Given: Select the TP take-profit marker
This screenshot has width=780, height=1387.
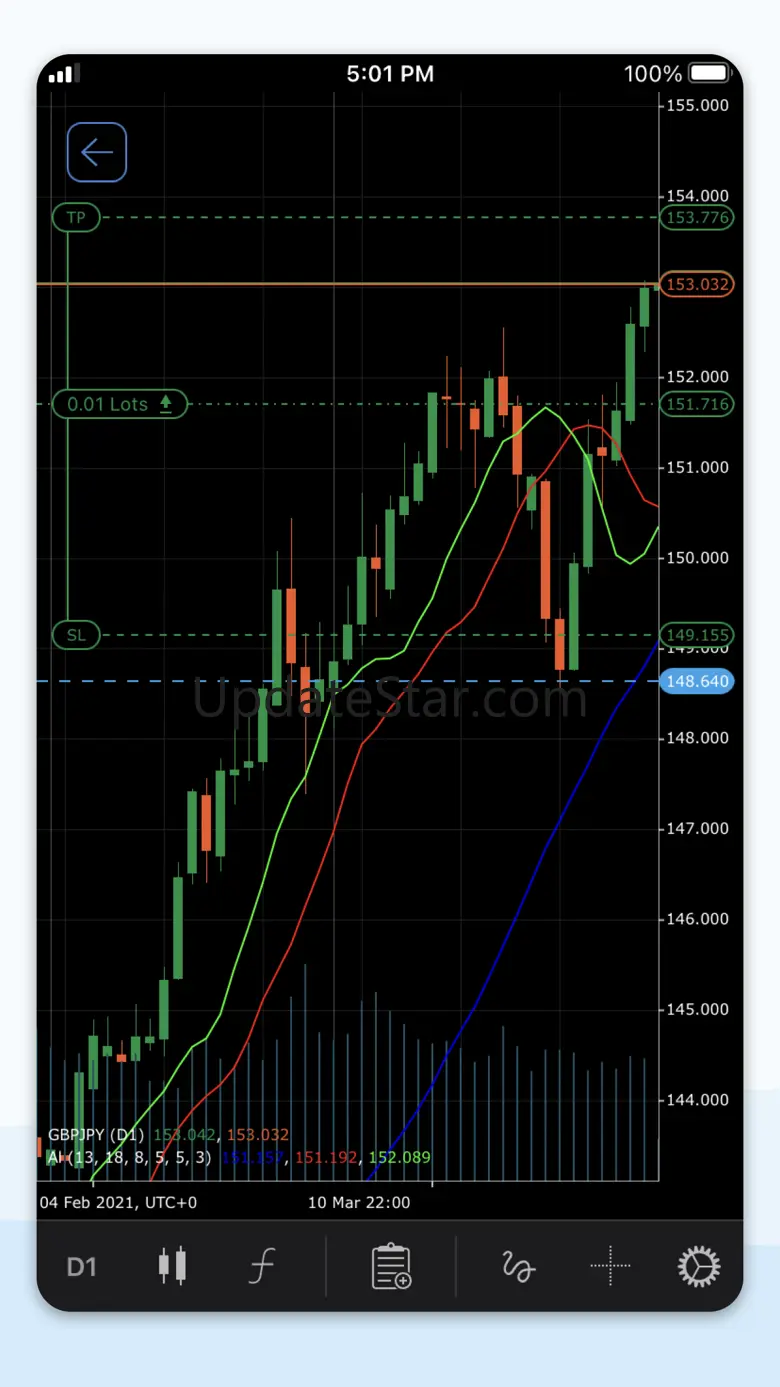Looking at the screenshot, I should (x=76, y=217).
